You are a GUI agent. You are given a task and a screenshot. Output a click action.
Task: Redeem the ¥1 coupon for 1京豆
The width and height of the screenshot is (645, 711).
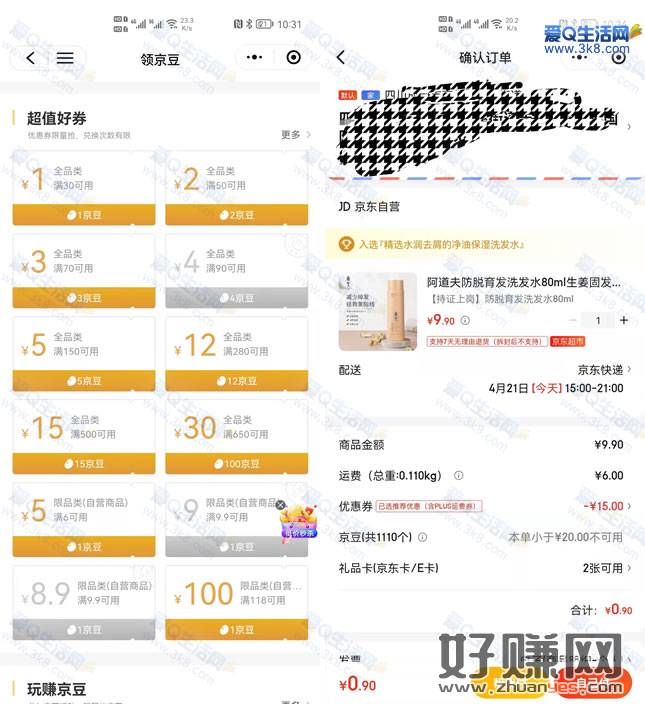tap(83, 215)
